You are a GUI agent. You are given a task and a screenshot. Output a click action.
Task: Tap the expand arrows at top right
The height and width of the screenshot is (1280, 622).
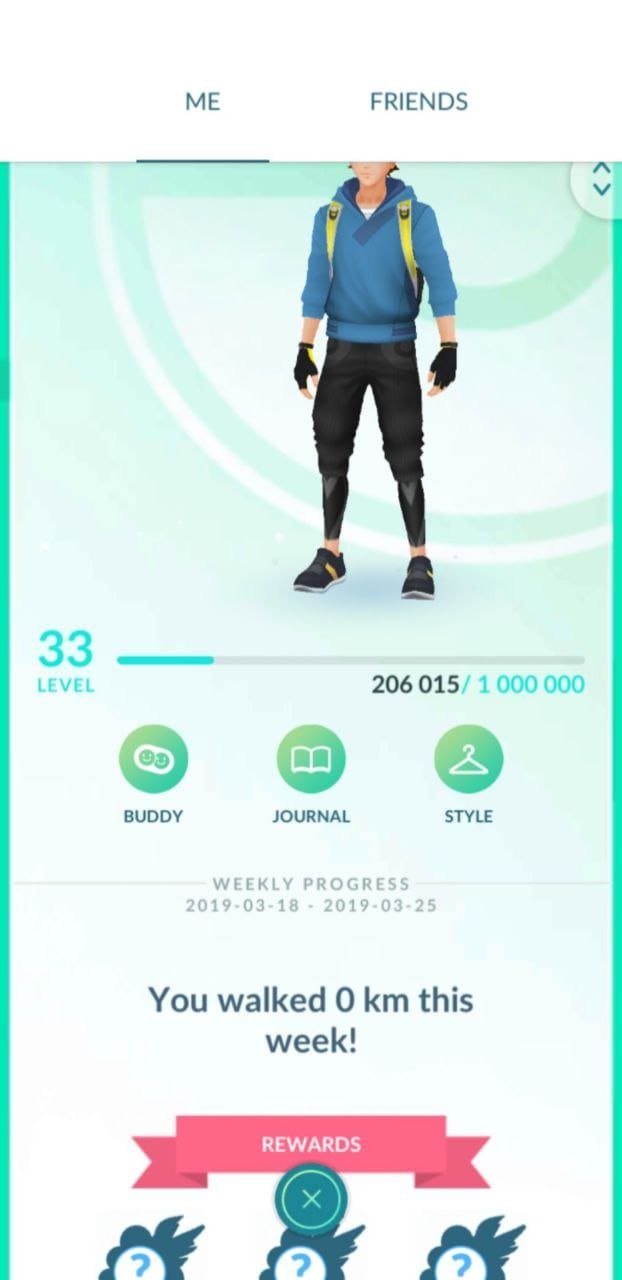pyautogui.click(x=601, y=179)
